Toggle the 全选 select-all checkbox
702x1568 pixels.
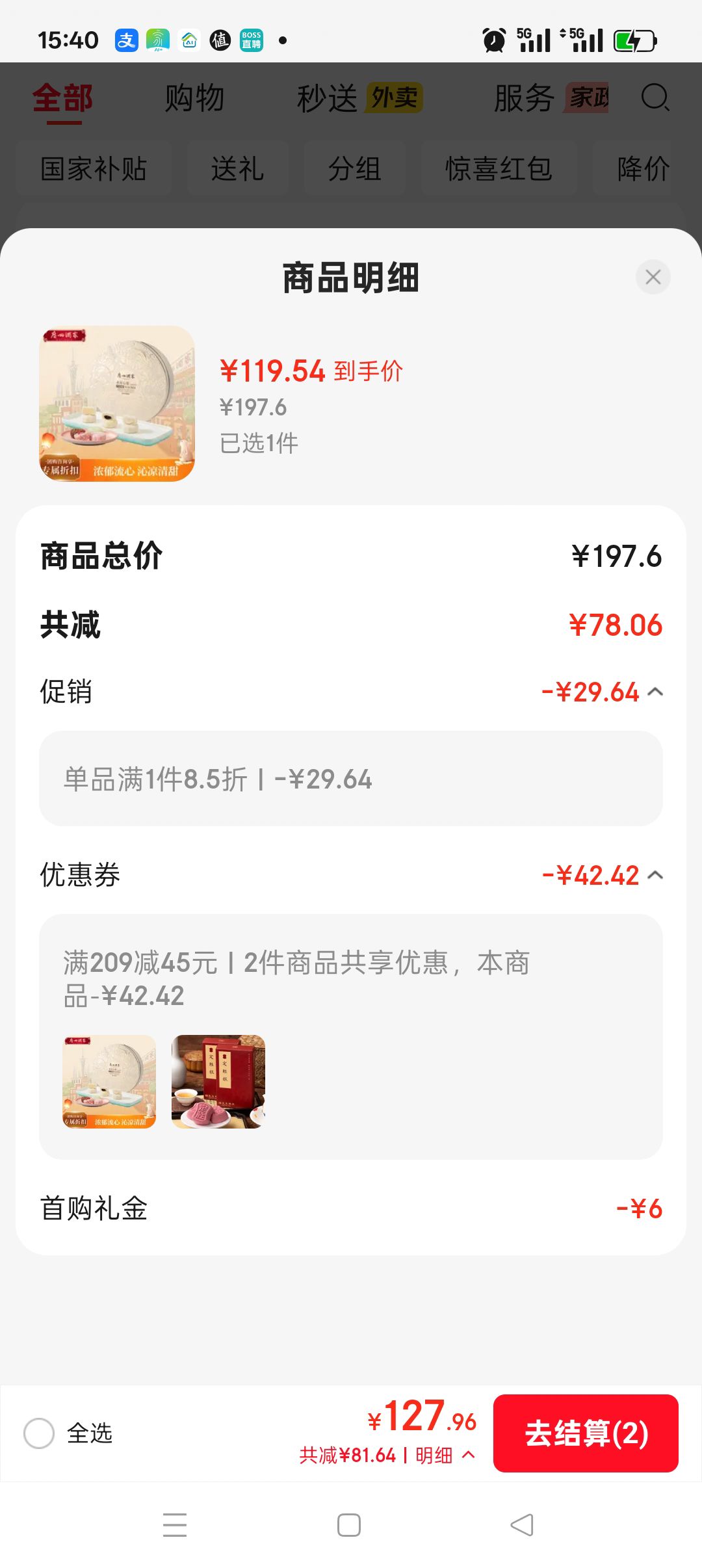pos(39,1433)
